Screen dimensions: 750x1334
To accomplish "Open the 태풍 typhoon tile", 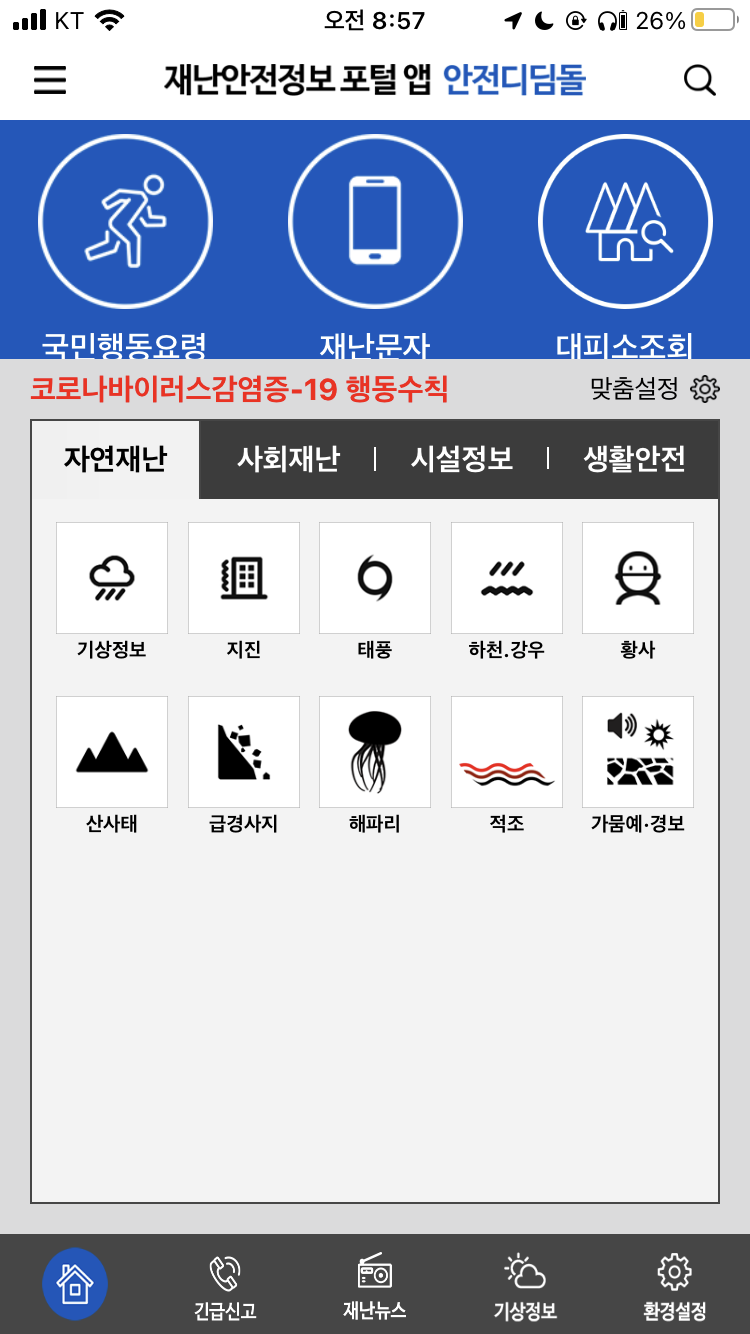I will pyautogui.click(x=375, y=578).
